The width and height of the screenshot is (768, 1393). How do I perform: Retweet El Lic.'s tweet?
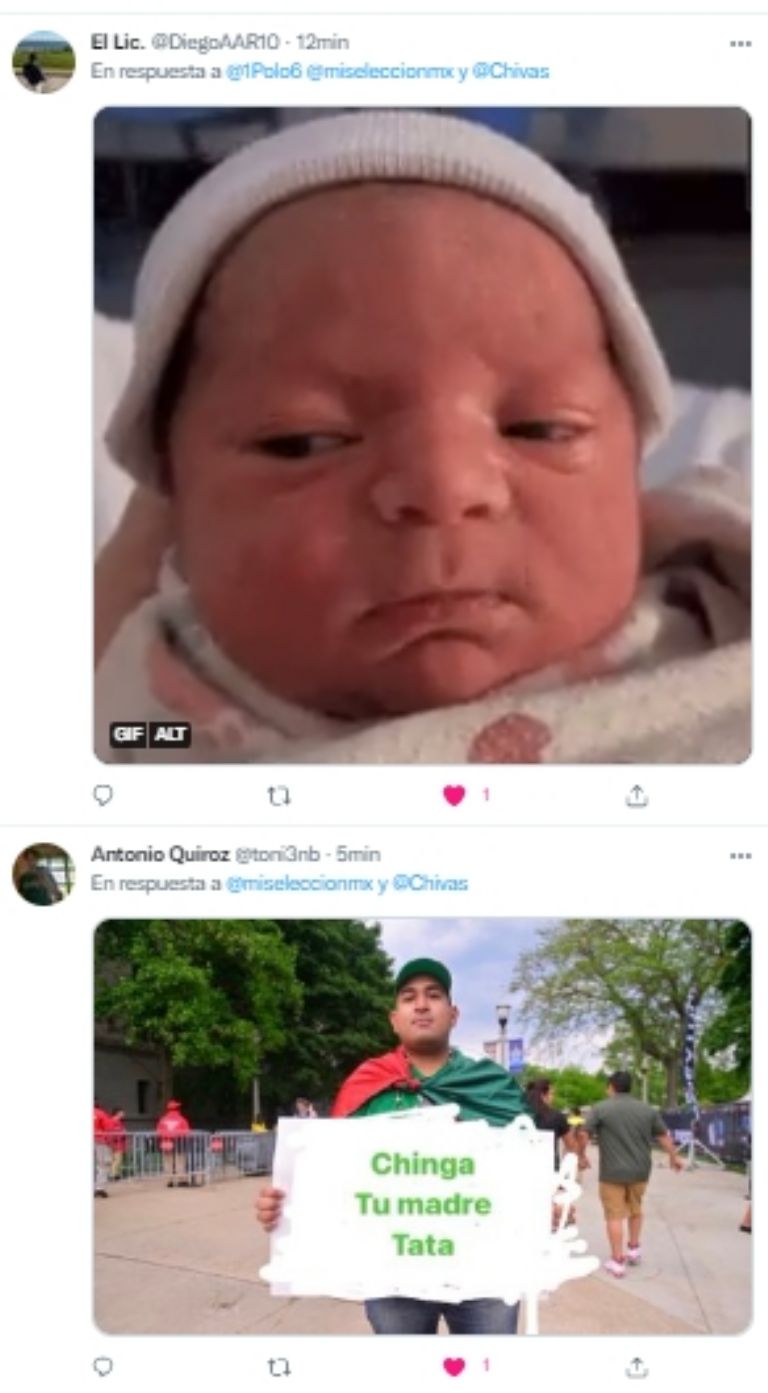(279, 795)
